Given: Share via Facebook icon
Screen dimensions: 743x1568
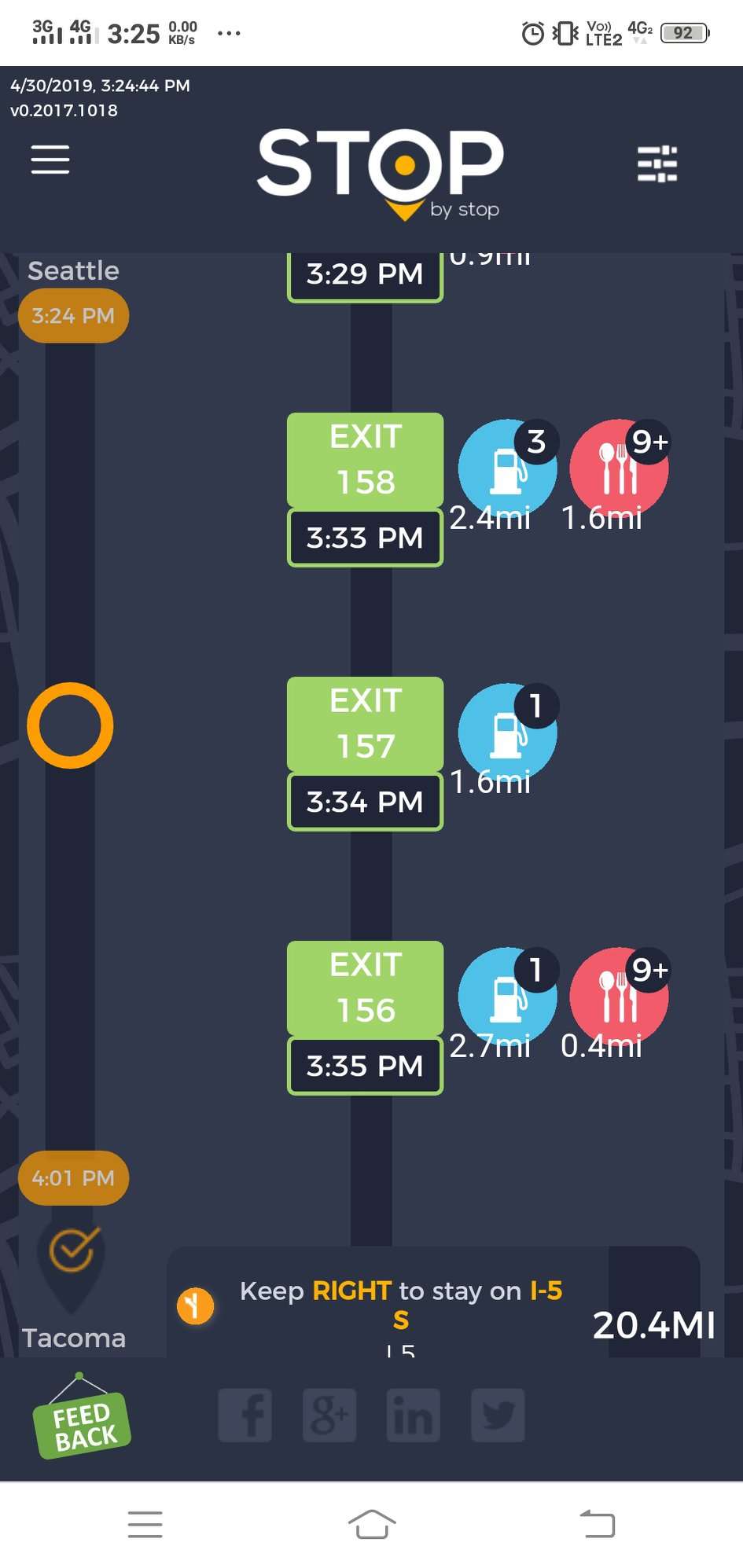Looking at the screenshot, I should (x=245, y=1416).
